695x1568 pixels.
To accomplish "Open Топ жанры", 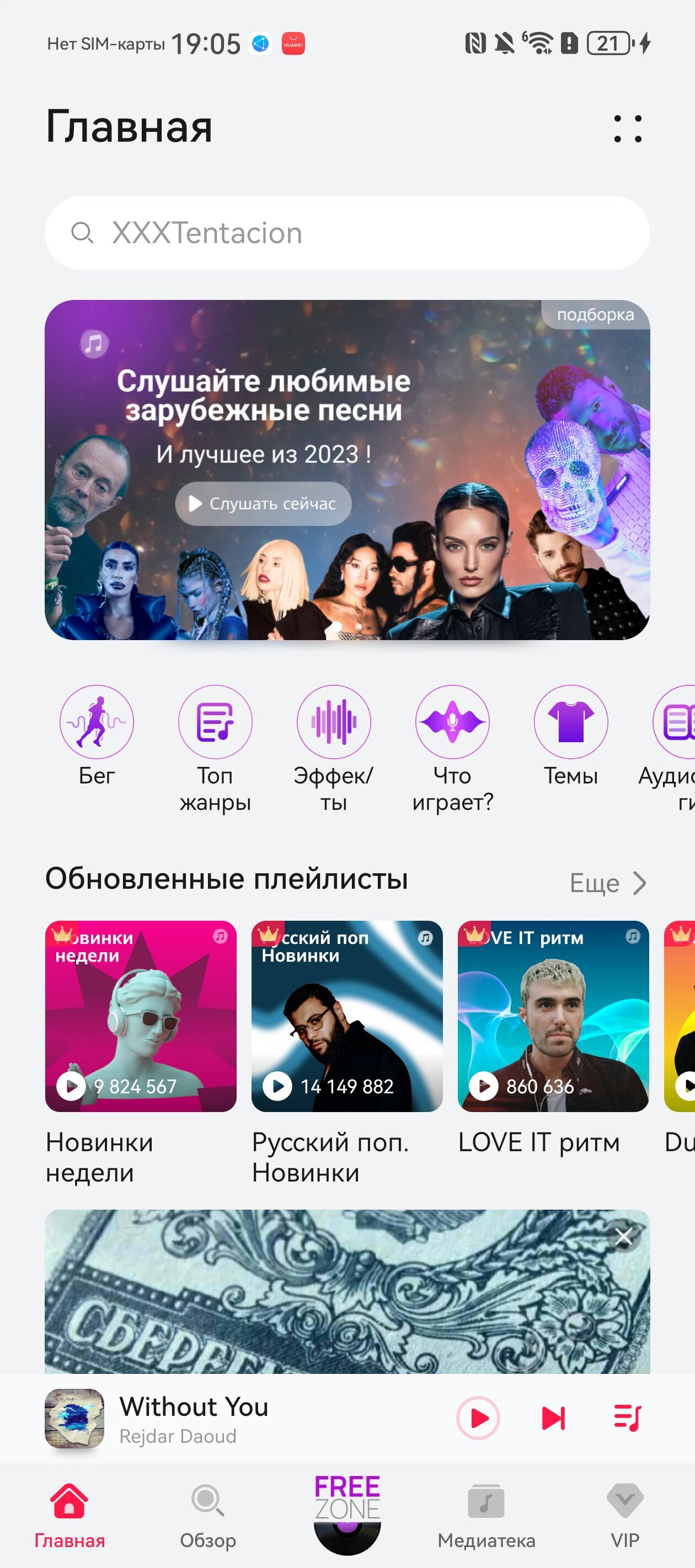I will click(215, 749).
